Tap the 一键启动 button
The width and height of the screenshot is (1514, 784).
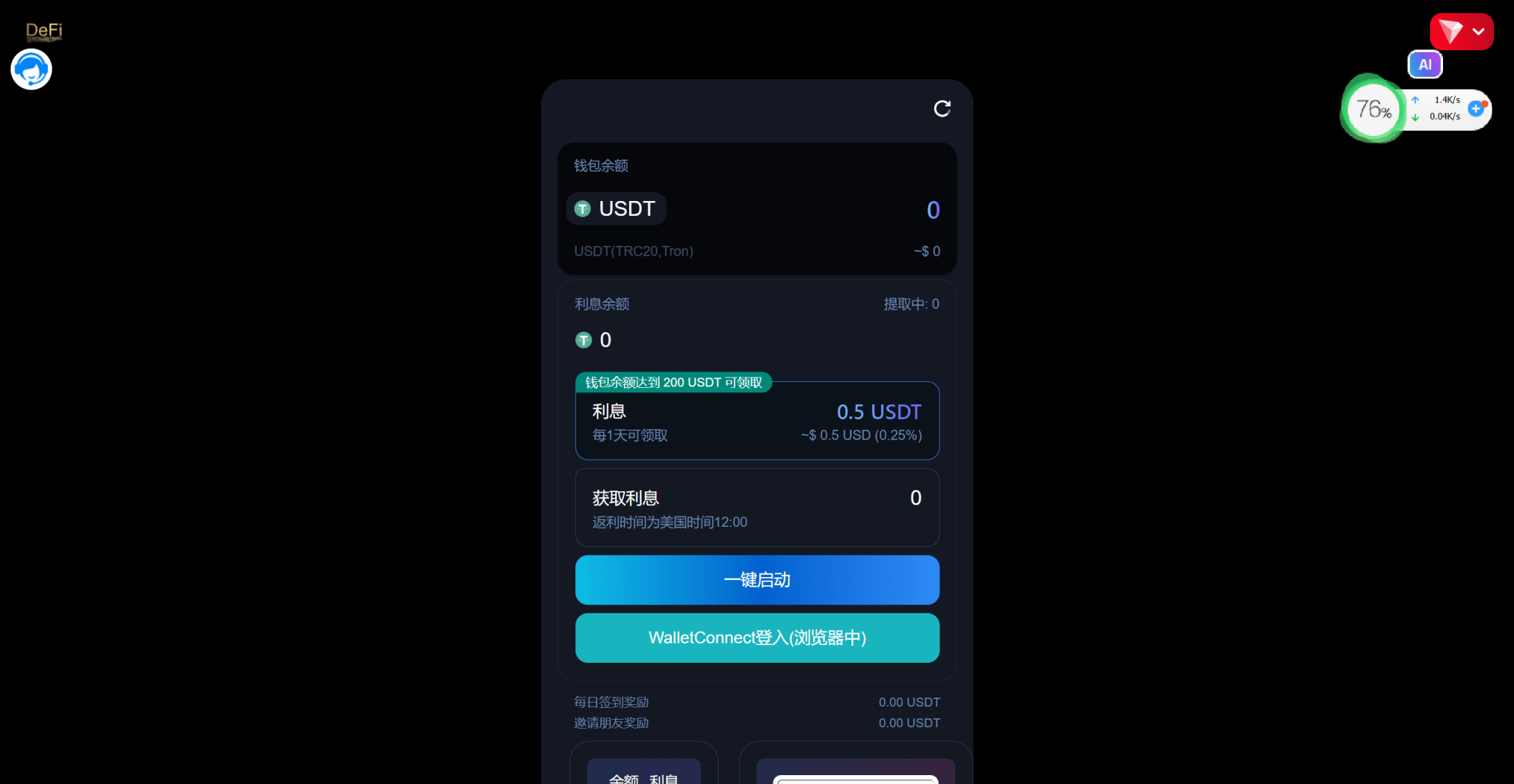tap(757, 580)
